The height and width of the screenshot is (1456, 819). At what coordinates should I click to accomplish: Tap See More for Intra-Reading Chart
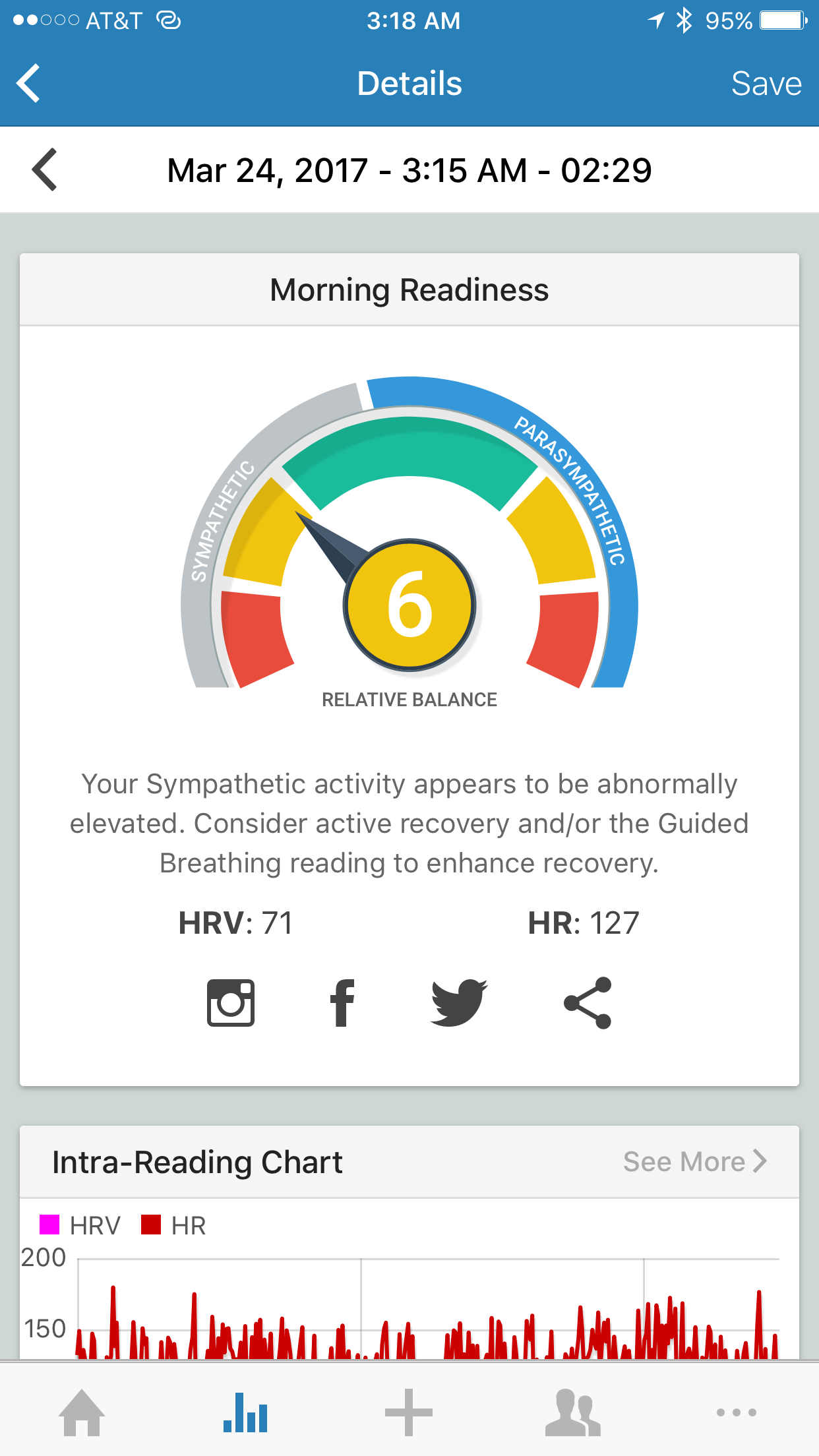point(695,1161)
